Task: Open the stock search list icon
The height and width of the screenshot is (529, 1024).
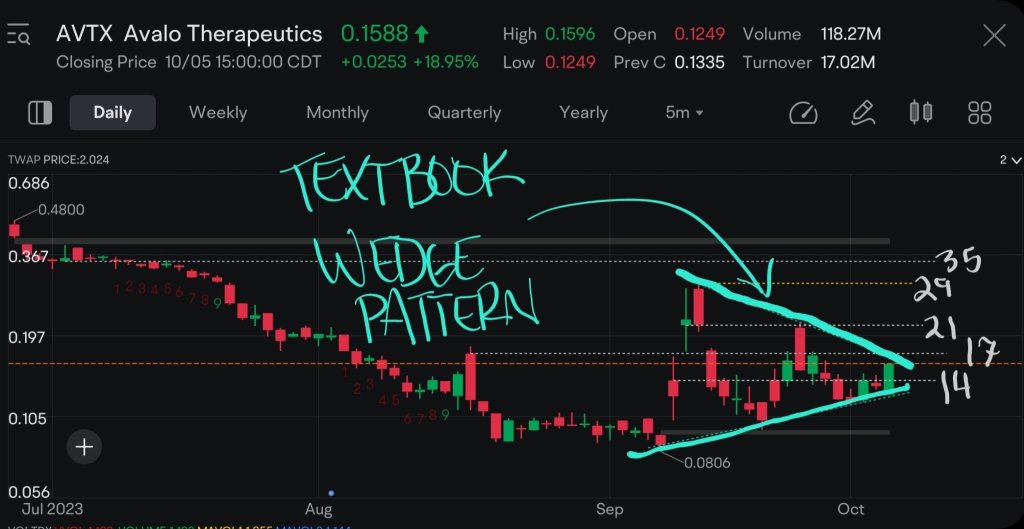Action: tap(19, 36)
